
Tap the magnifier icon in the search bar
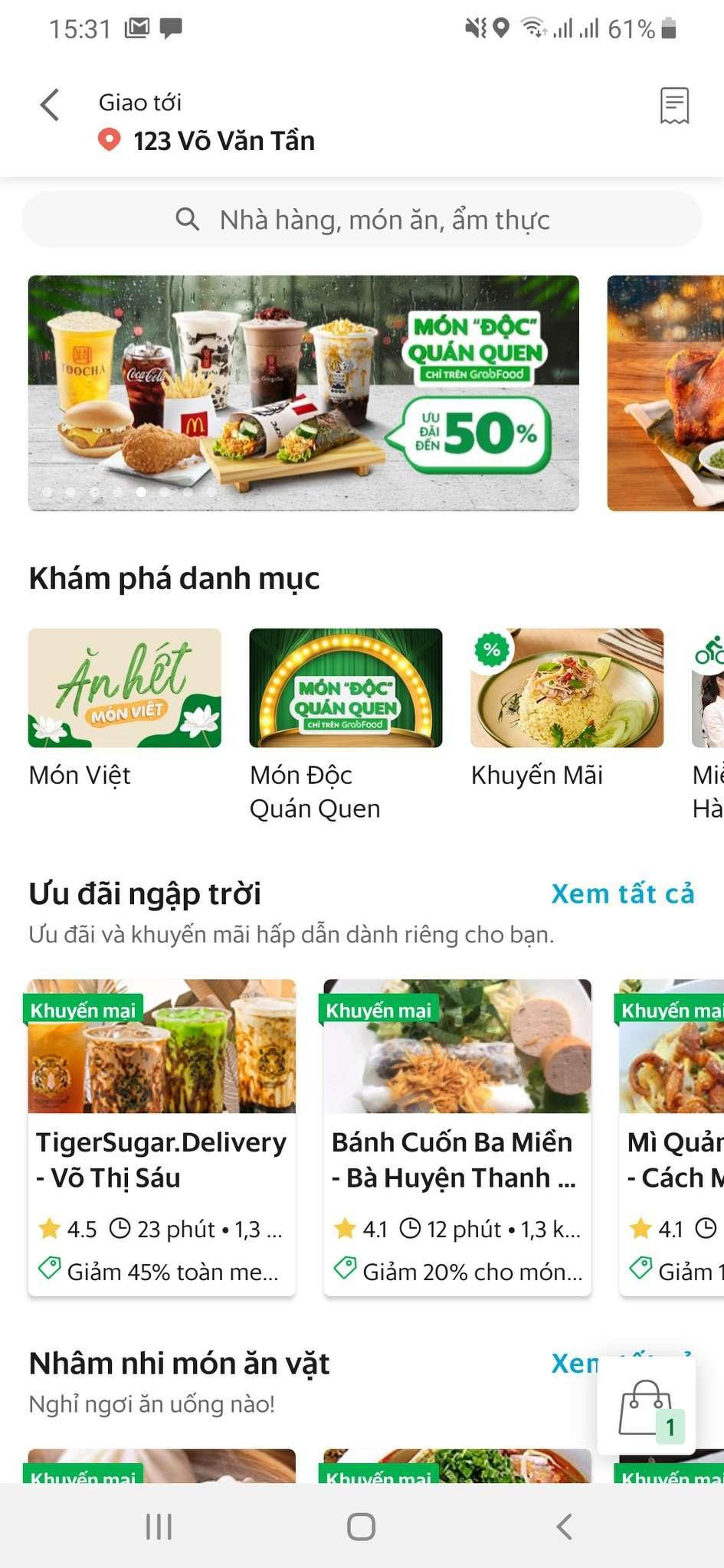(x=187, y=220)
